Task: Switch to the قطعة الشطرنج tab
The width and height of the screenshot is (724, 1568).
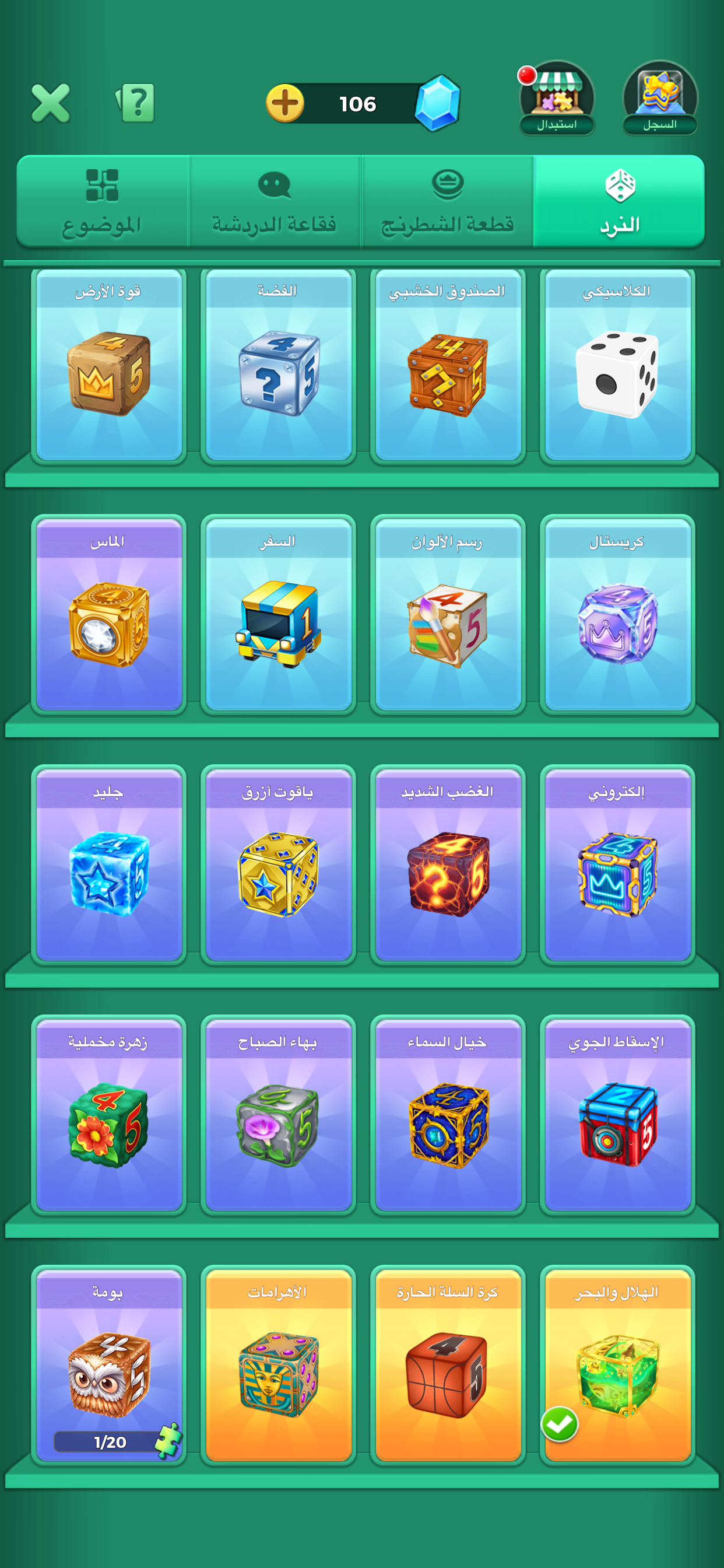Action: coord(447,201)
